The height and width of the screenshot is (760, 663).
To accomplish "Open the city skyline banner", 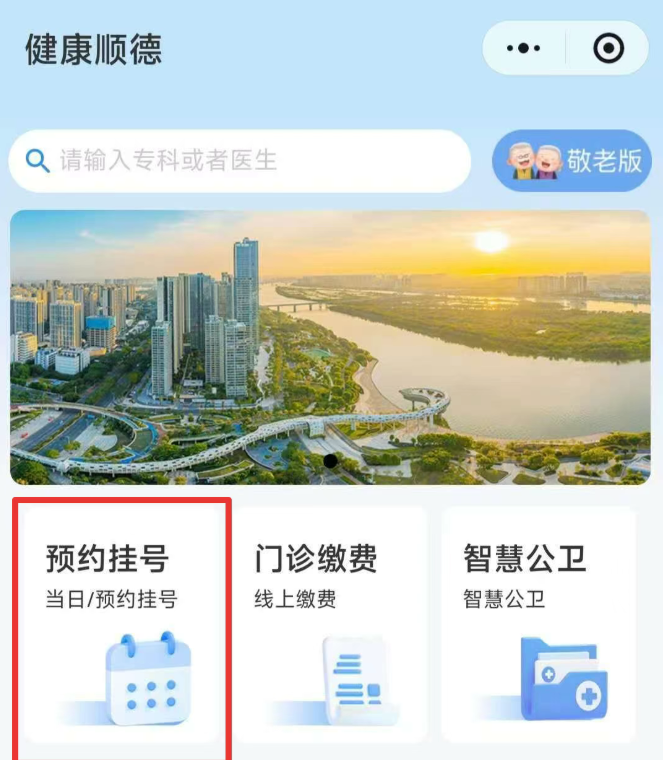I will point(330,347).
